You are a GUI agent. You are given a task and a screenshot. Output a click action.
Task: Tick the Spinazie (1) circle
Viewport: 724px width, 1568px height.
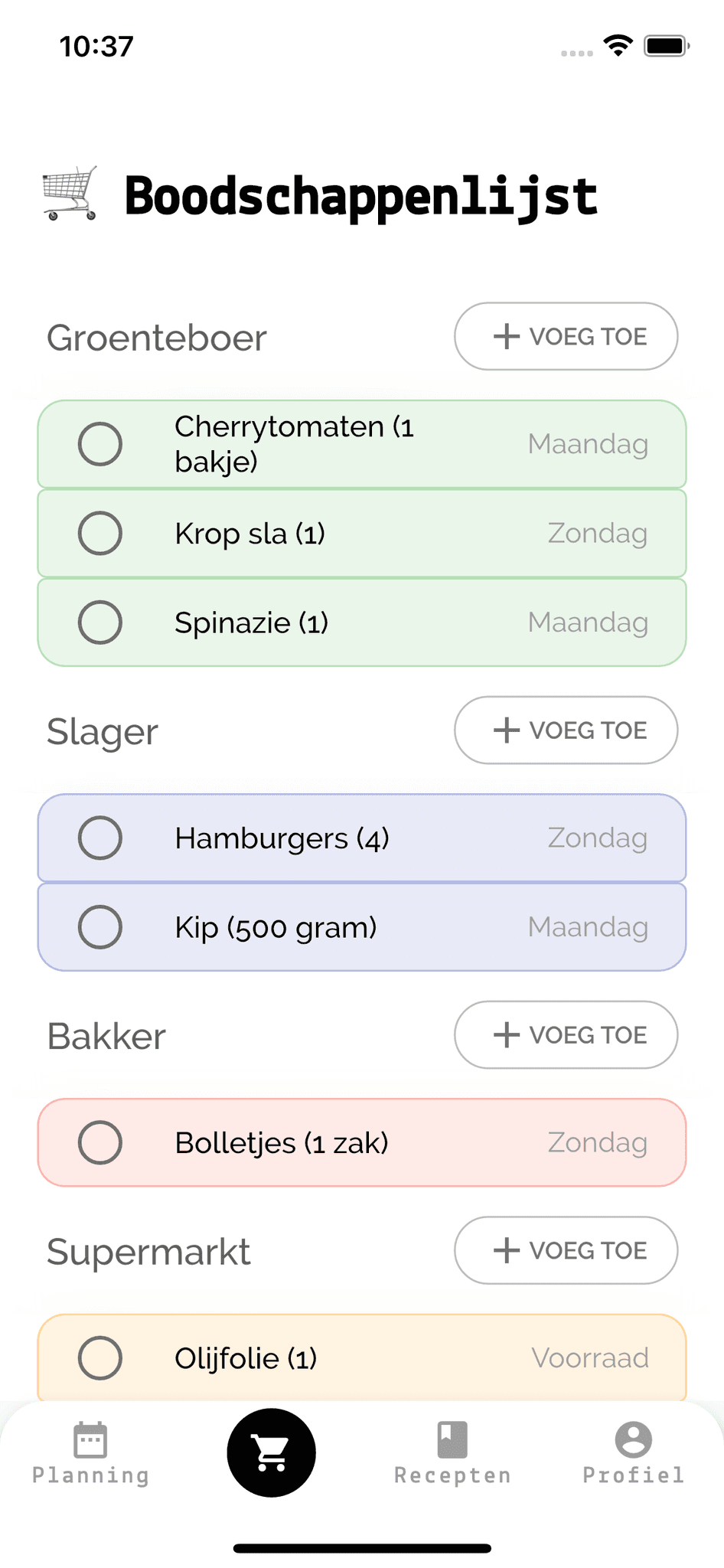coord(100,622)
